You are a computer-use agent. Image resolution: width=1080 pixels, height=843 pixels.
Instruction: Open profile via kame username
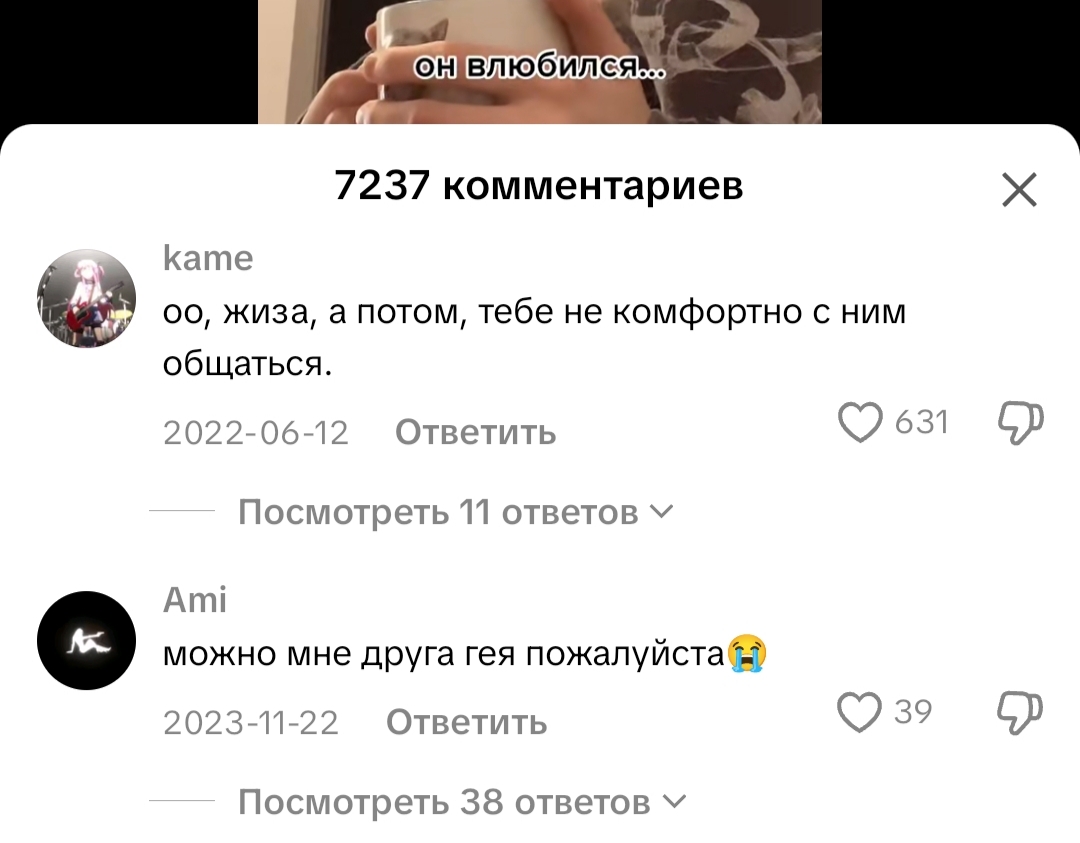point(208,259)
